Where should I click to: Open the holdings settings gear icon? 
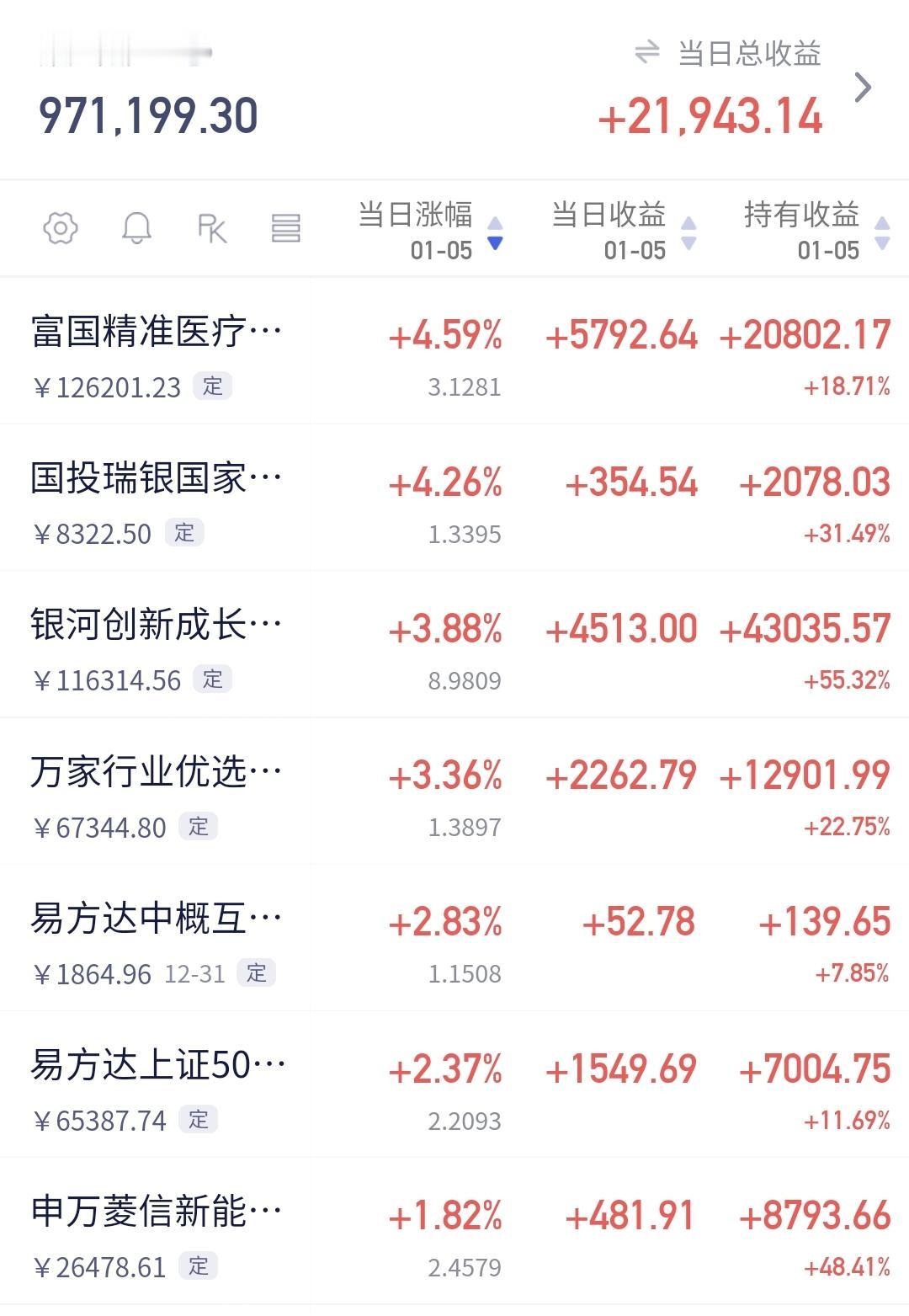pyautogui.click(x=61, y=228)
